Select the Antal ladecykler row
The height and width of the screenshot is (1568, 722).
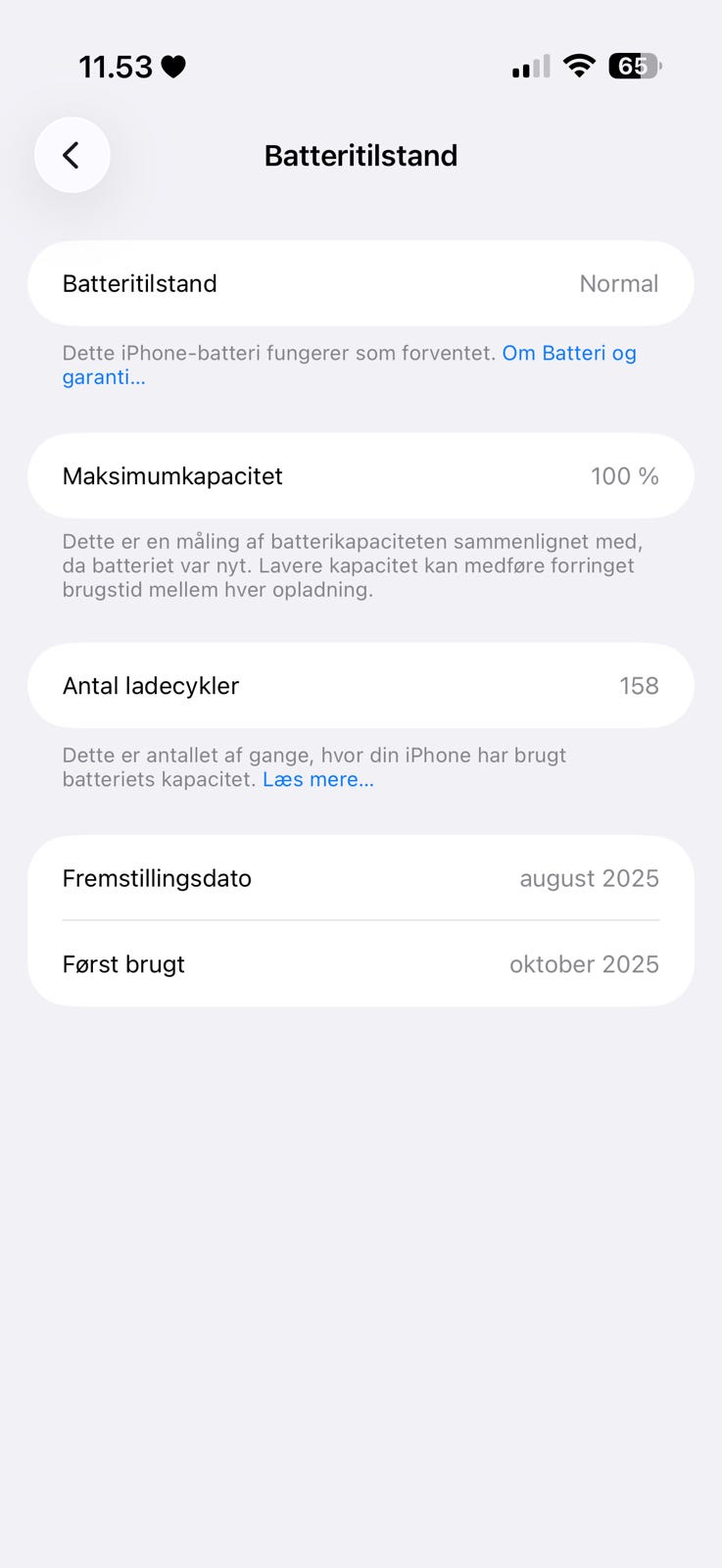361,686
